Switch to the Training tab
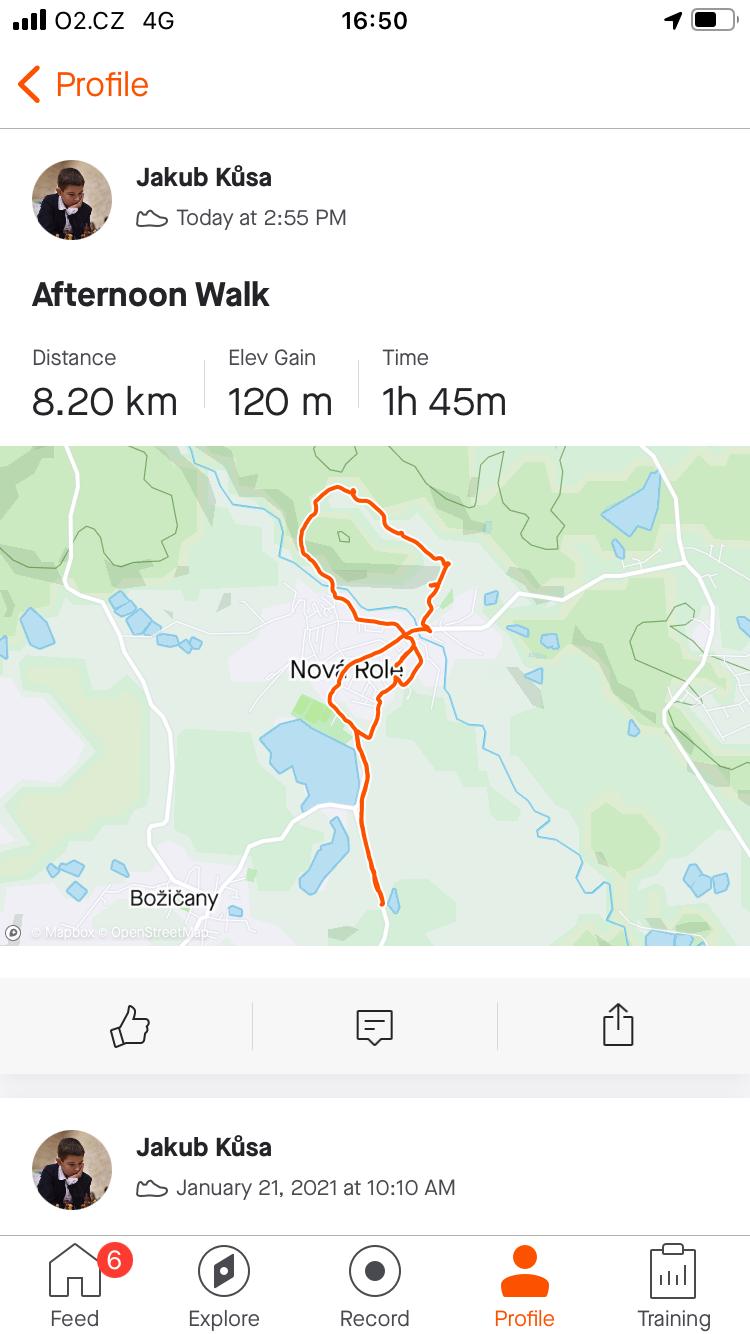The width and height of the screenshot is (750, 1334). point(673,1287)
